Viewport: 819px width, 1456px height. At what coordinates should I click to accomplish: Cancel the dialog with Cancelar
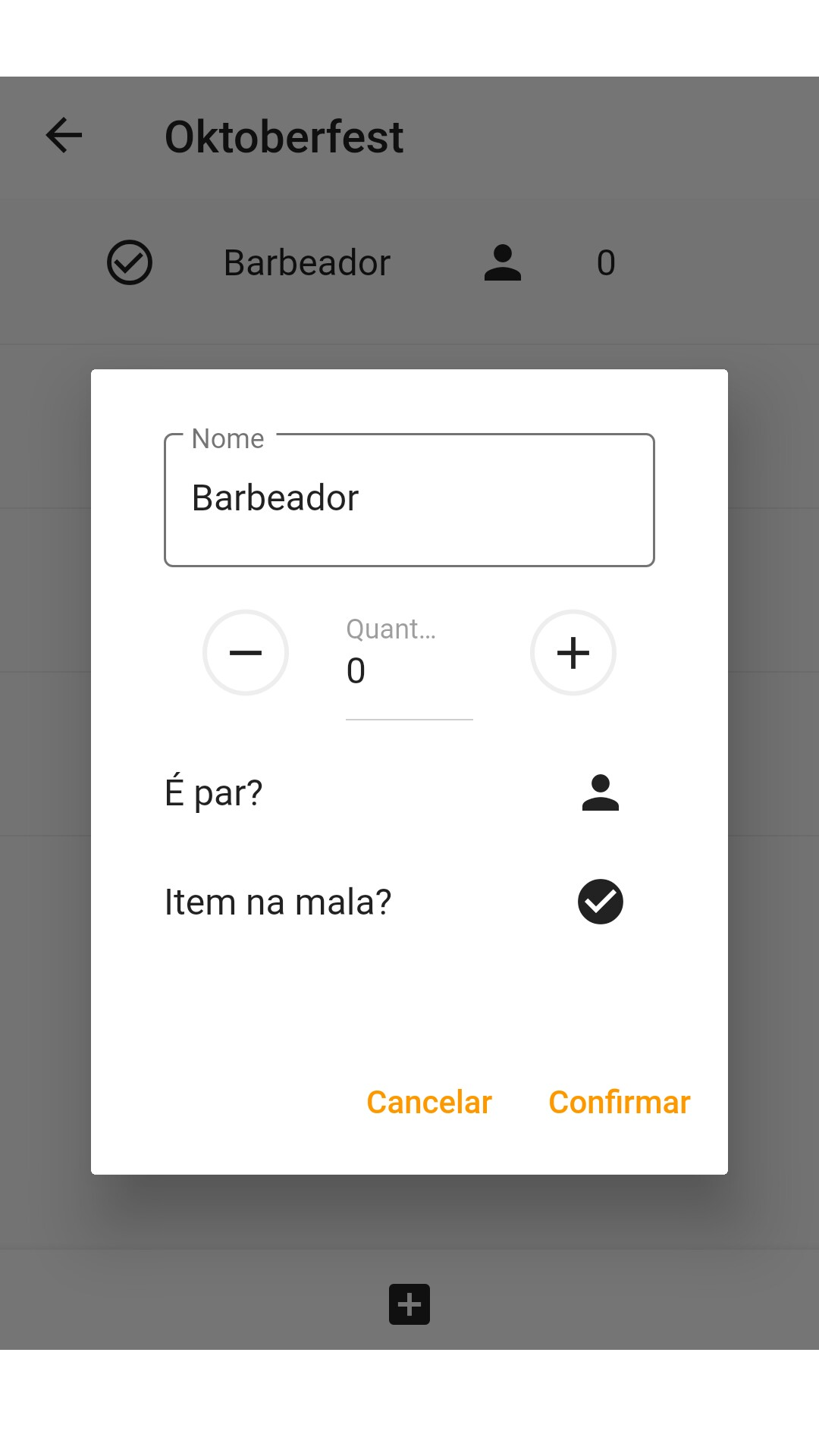tap(429, 1102)
